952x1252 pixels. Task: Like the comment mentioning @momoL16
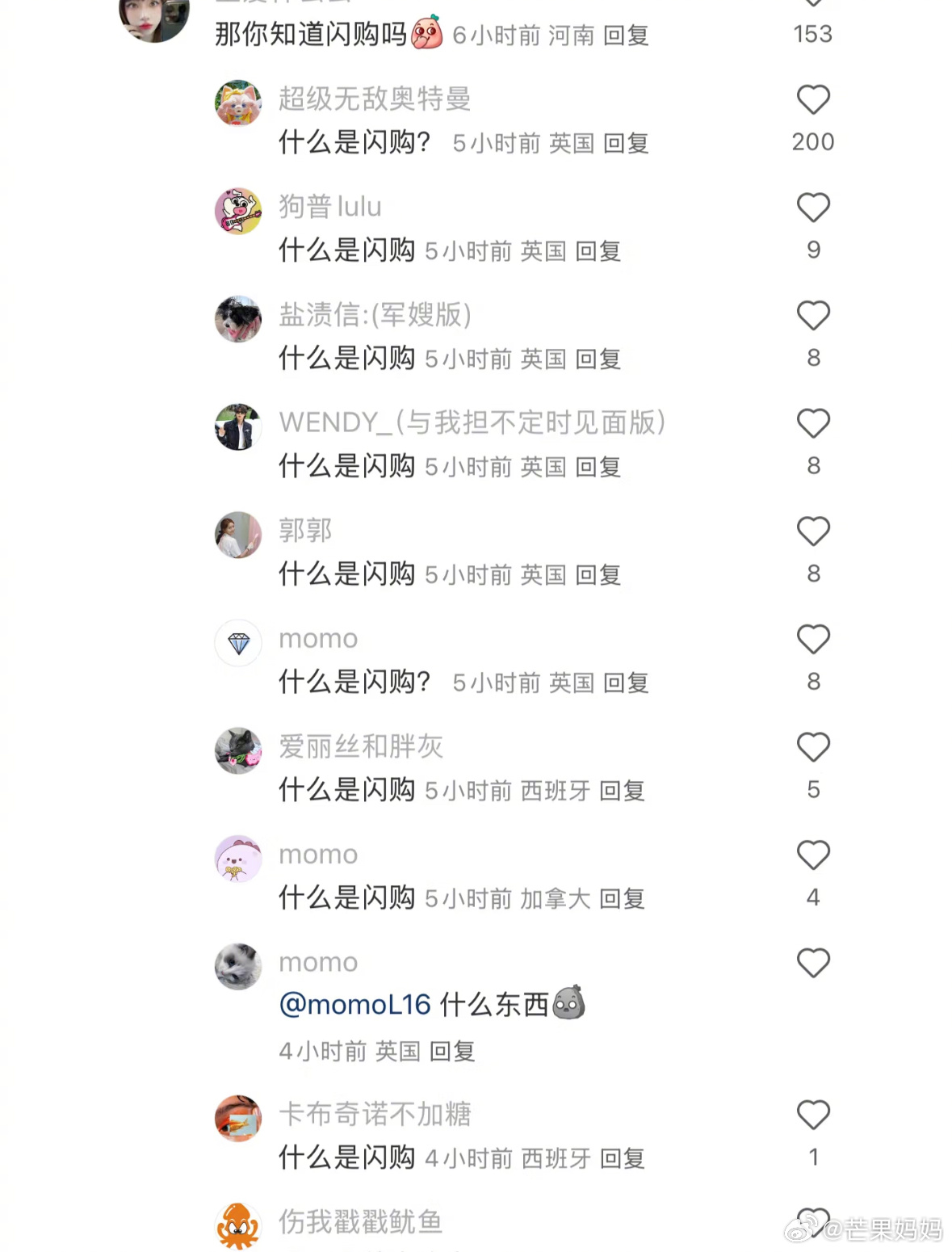pyautogui.click(x=812, y=963)
